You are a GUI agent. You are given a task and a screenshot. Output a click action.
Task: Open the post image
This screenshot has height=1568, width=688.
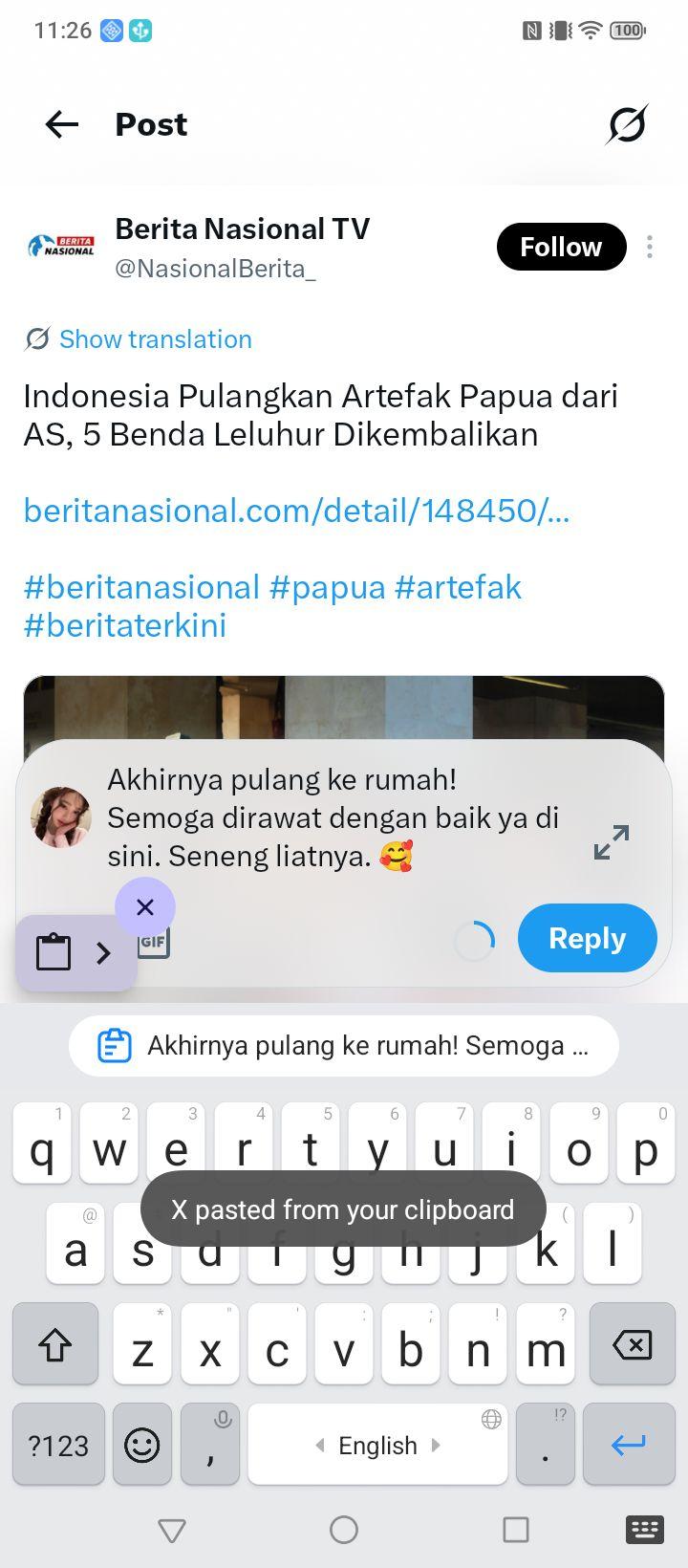pyautogui.click(x=344, y=709)
